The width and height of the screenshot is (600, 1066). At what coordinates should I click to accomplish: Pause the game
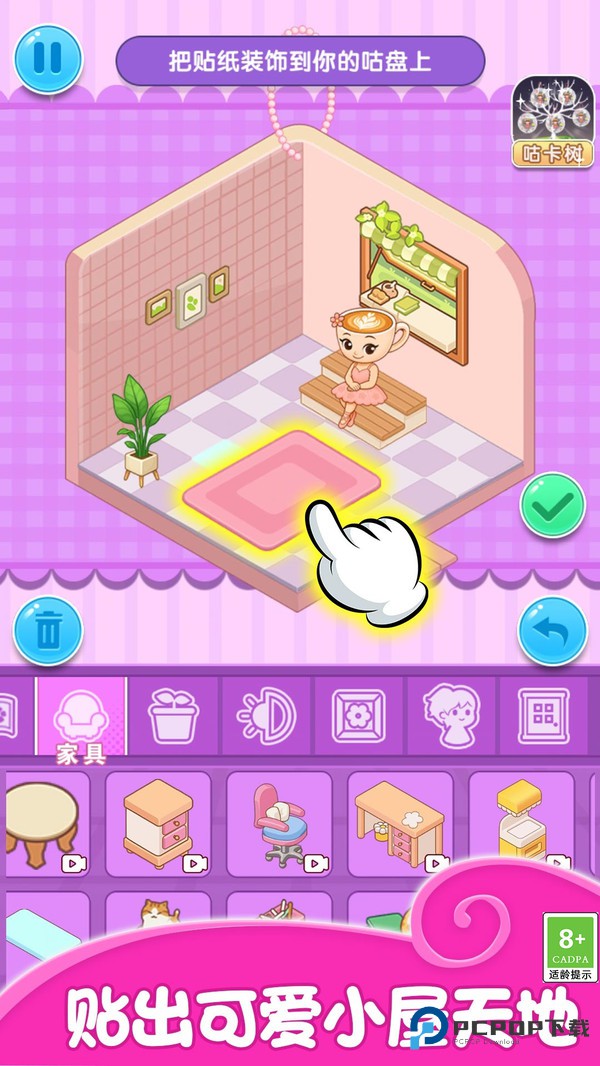(46, 58)
